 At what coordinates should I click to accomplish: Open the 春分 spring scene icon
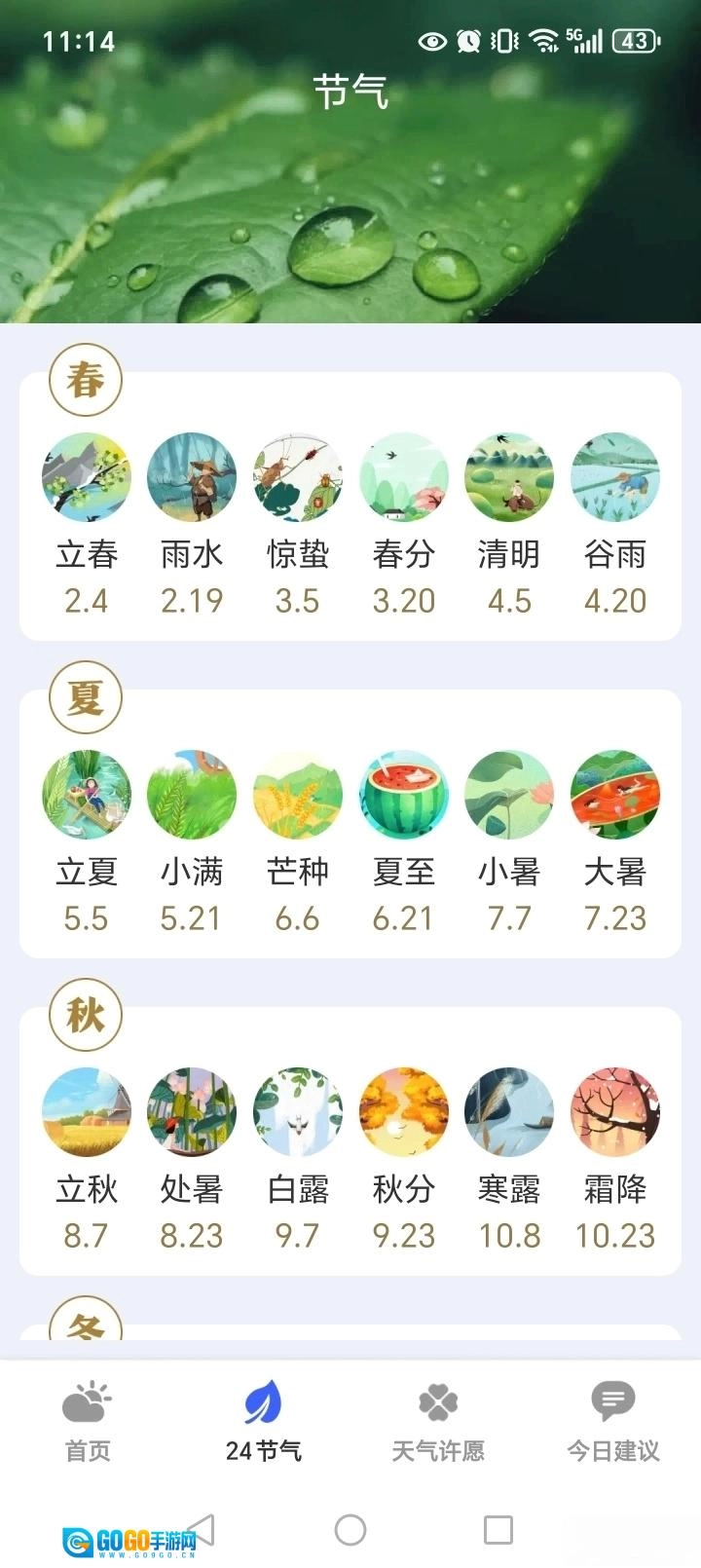point(403,477)
